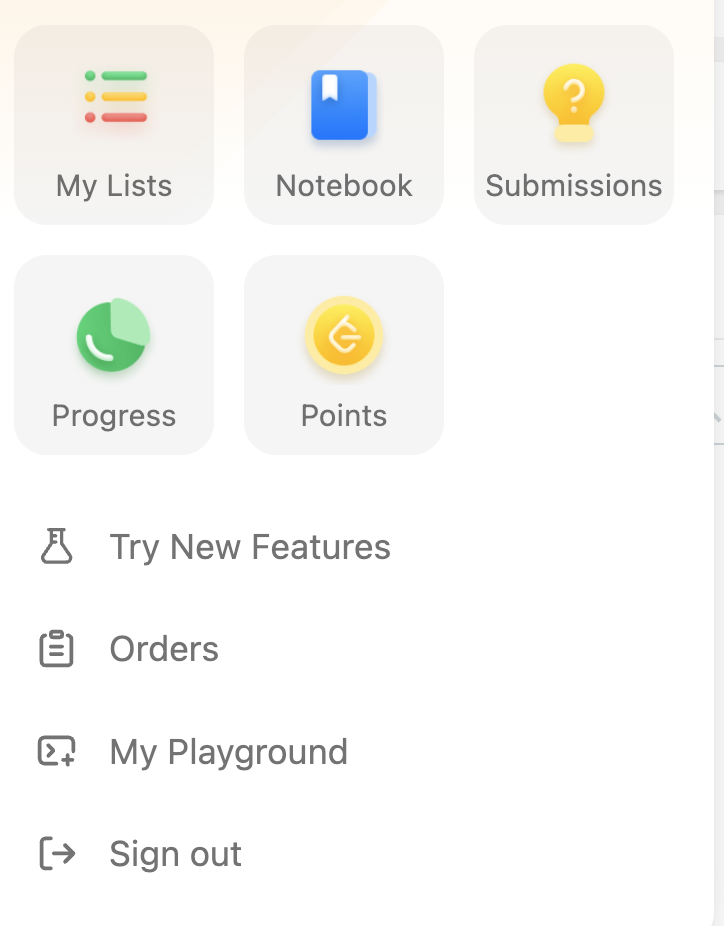Tap Sign out
724x926 pixels.
(x=175, y=854)
